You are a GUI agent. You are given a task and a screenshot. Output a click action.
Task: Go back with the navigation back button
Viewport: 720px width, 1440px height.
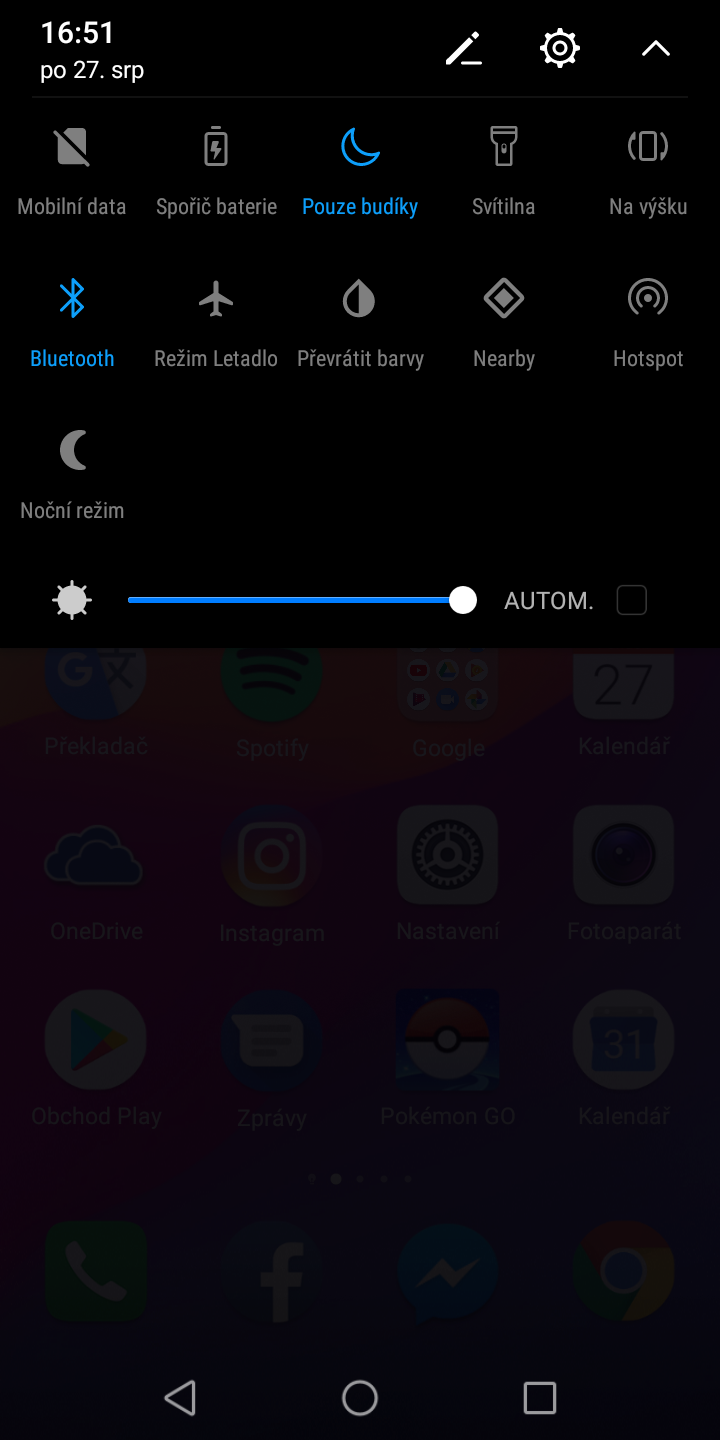point(180,1397)
